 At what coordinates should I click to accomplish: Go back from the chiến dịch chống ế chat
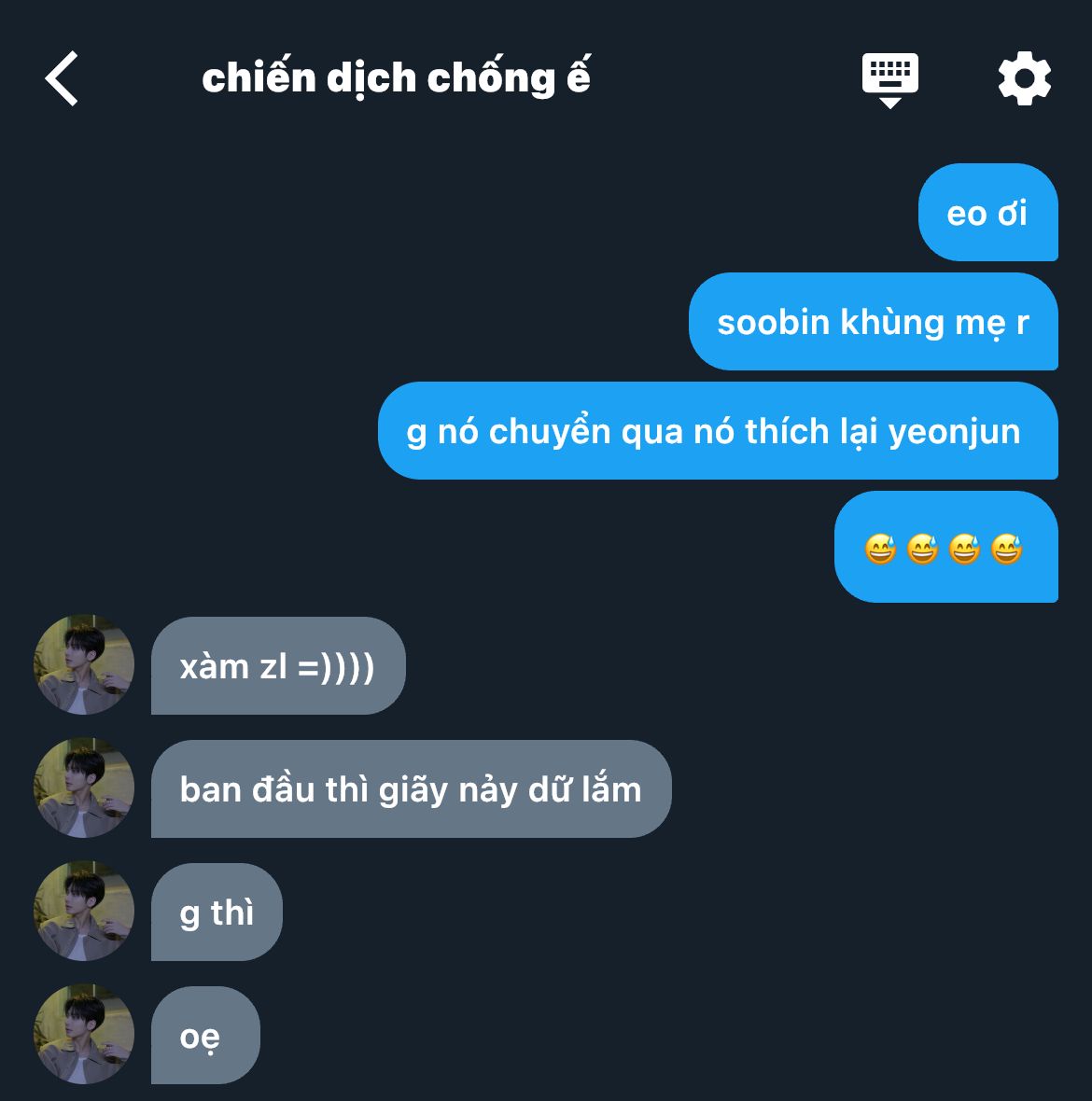[62, 78]
